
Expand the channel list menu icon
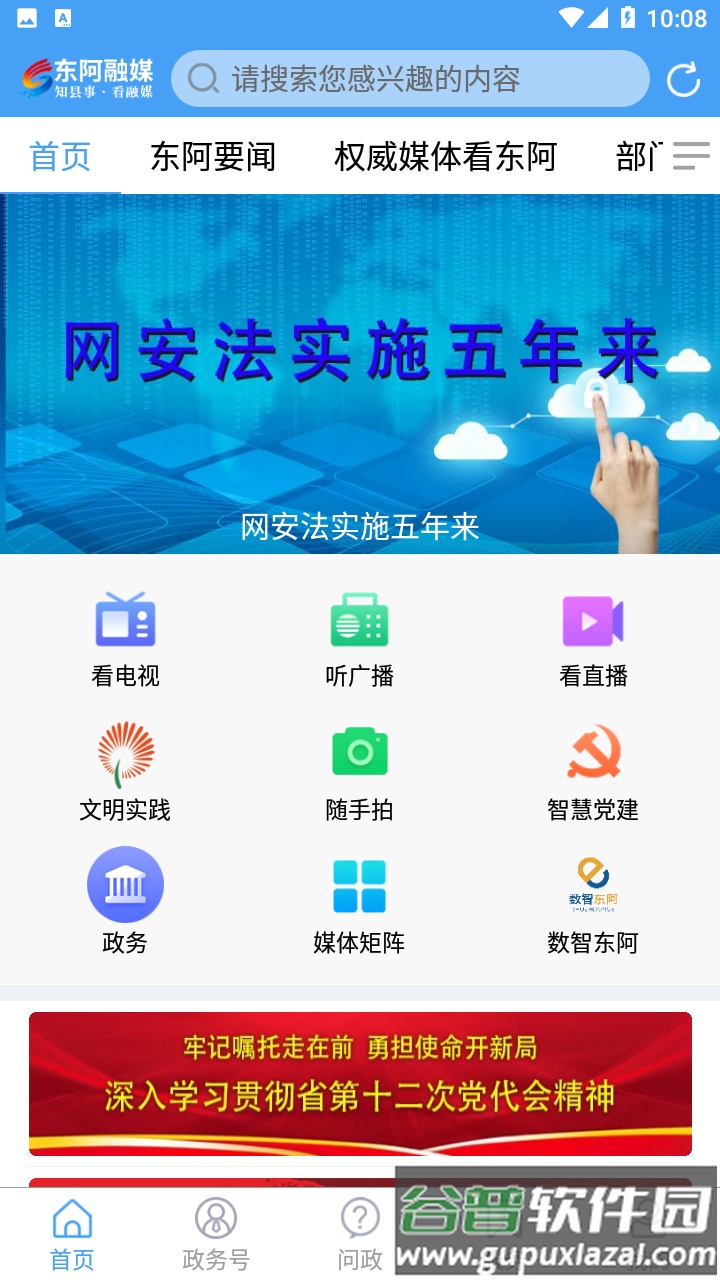(690, 156)
